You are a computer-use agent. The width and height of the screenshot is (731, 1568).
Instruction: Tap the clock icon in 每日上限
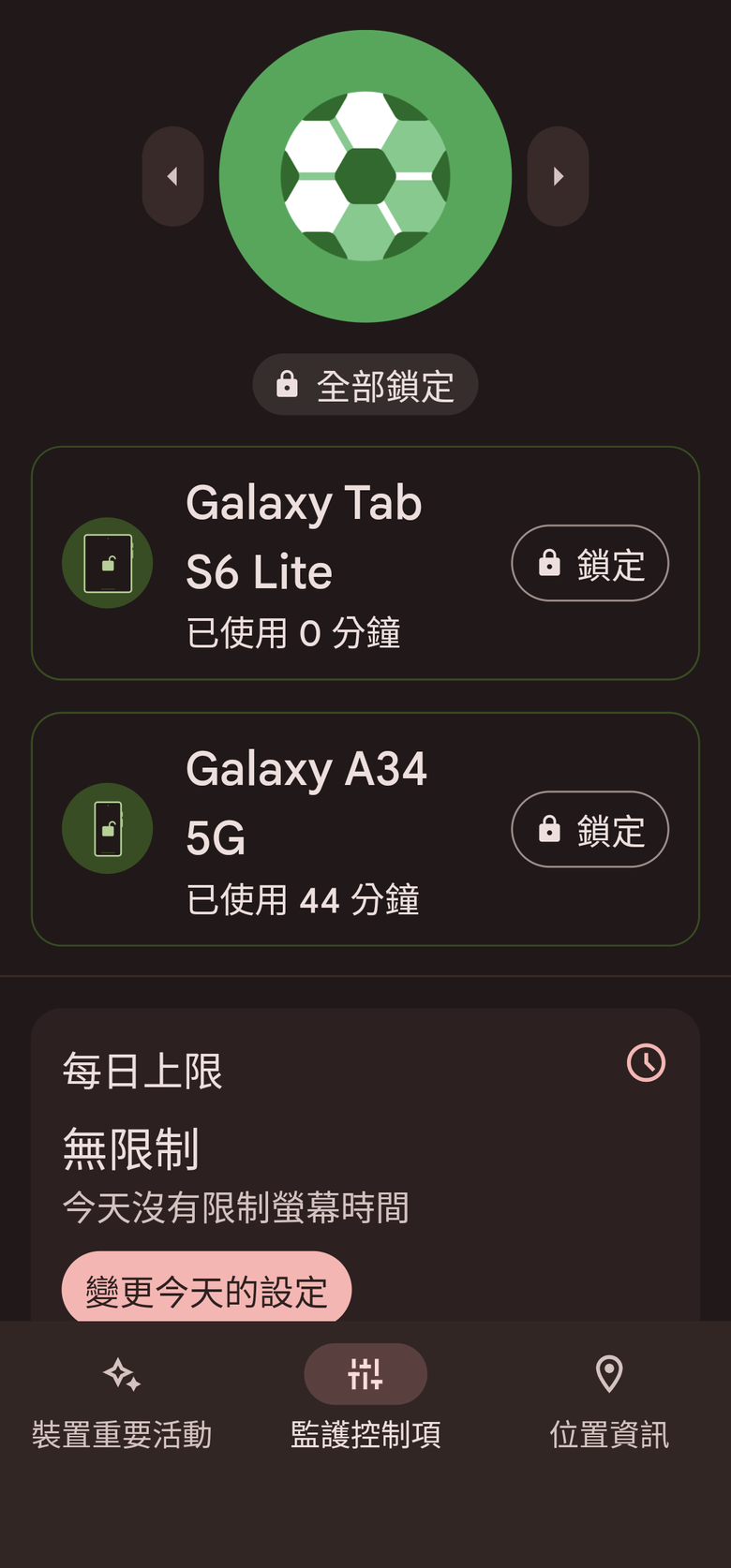646,1063
